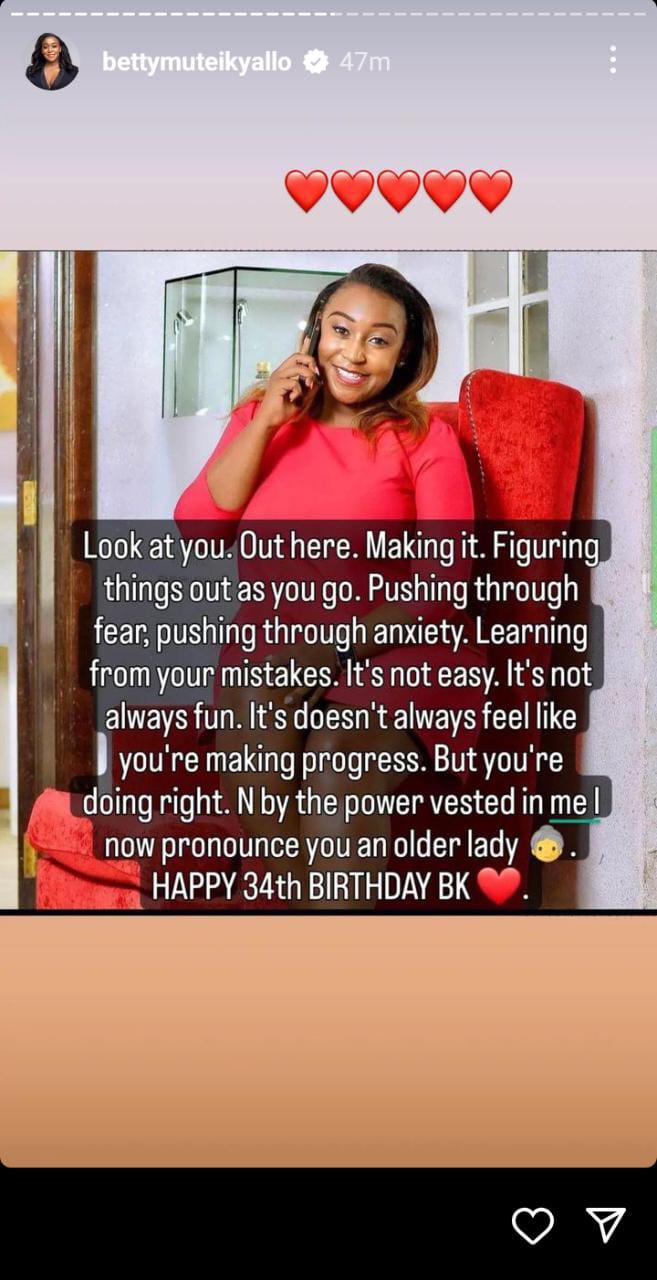Like this story with the heart

click(533, 1225)
